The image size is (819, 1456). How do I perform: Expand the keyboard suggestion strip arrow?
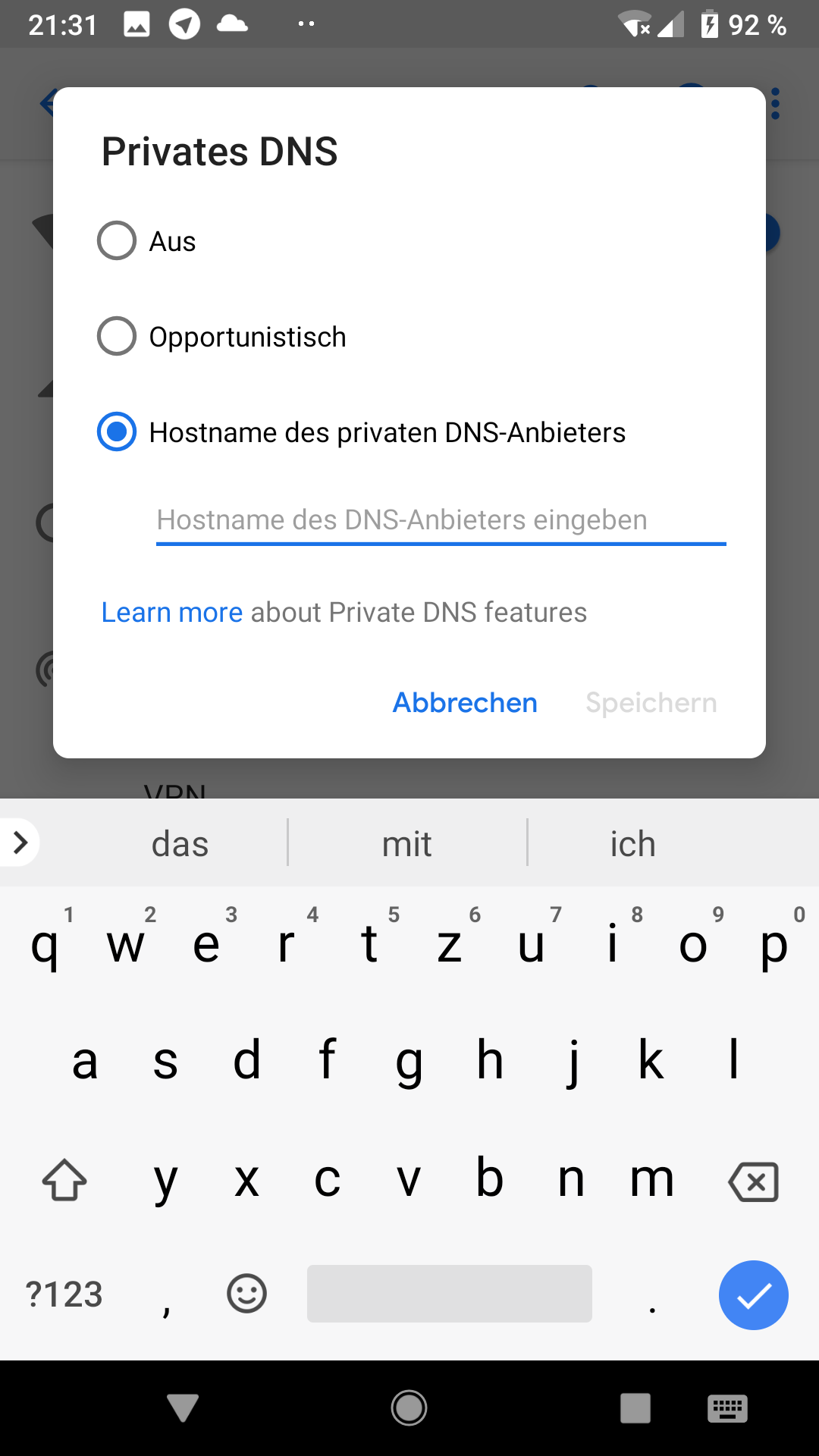point(20,842)
